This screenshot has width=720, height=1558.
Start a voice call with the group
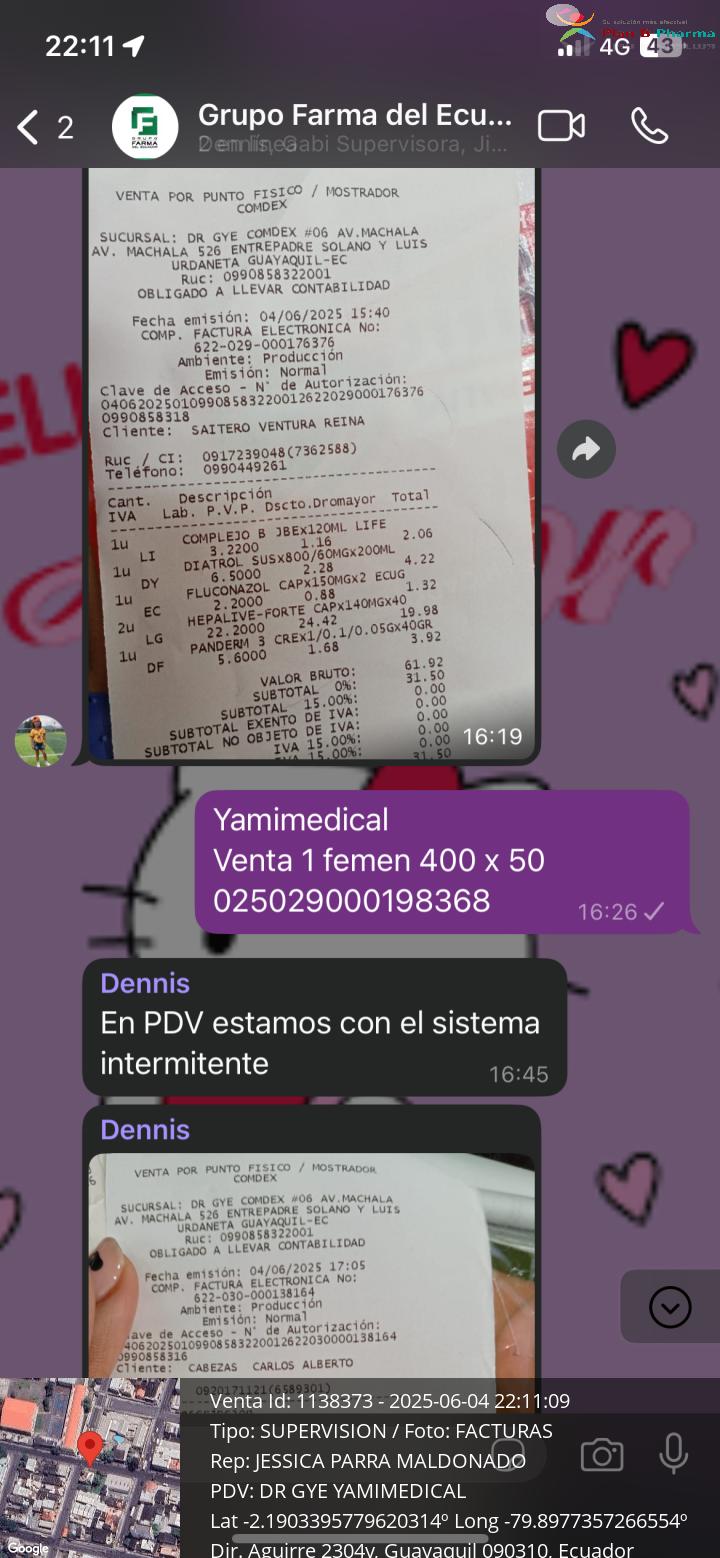(649, 126)
